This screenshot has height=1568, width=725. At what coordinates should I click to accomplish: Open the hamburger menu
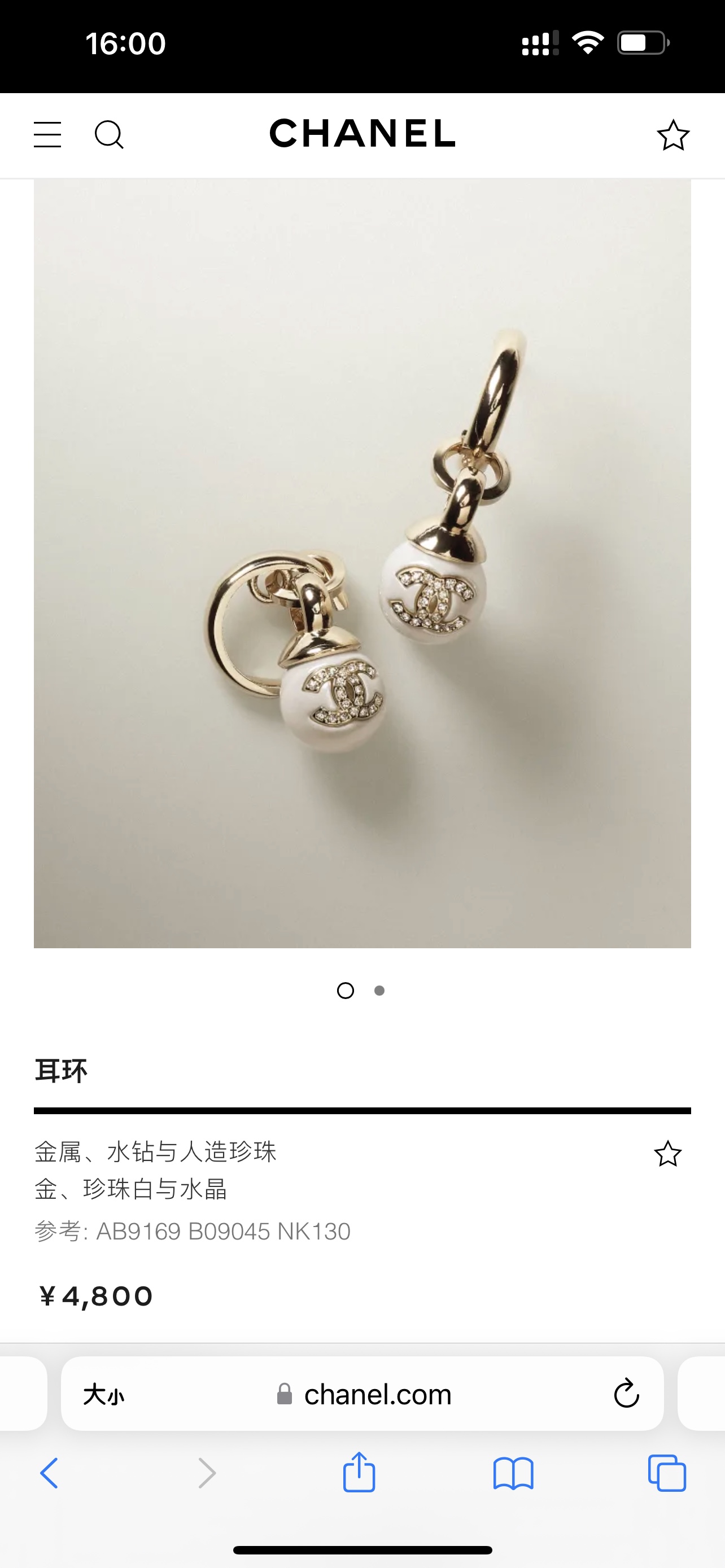[x=47, y=134]
